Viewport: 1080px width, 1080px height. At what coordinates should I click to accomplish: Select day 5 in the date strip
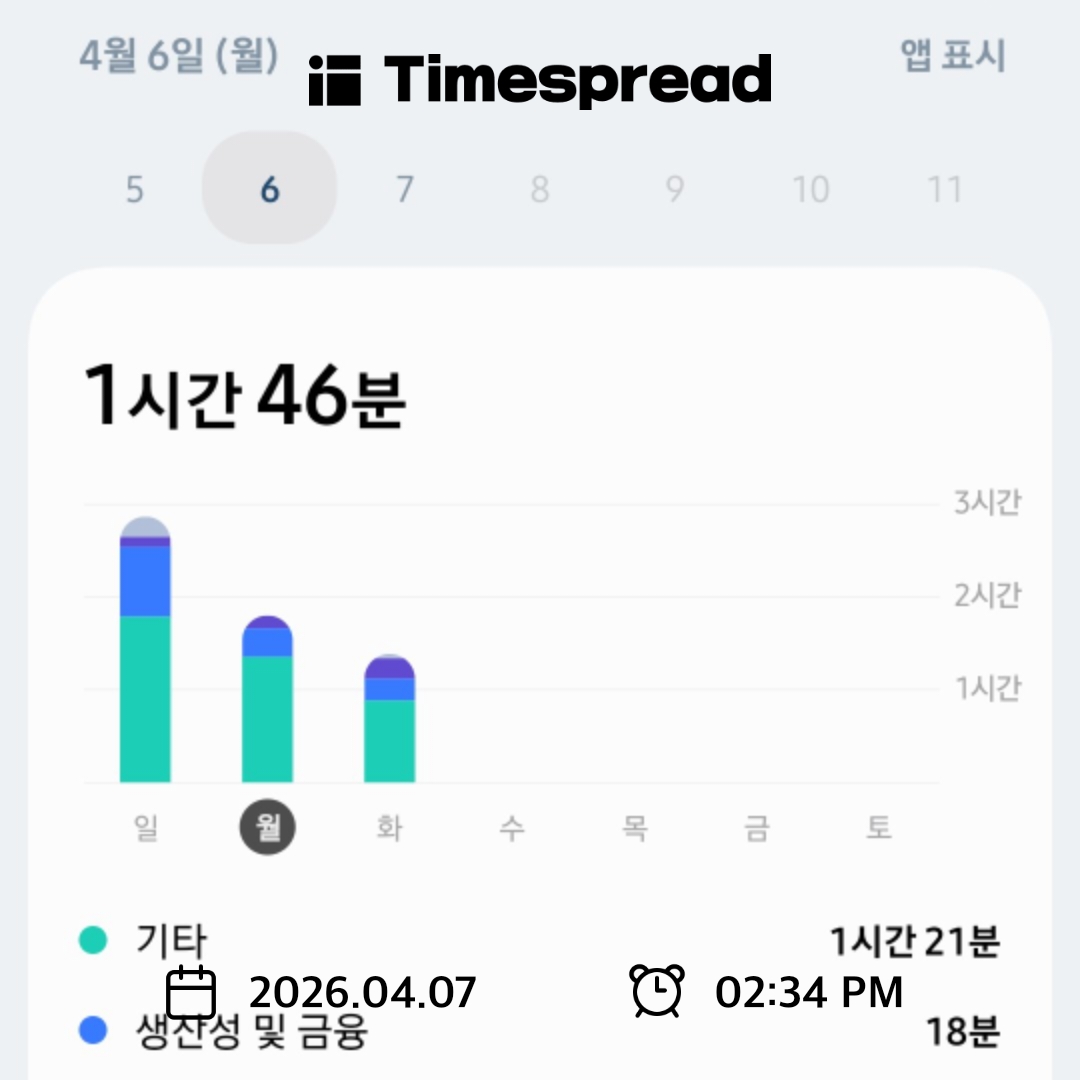[135, 189]
